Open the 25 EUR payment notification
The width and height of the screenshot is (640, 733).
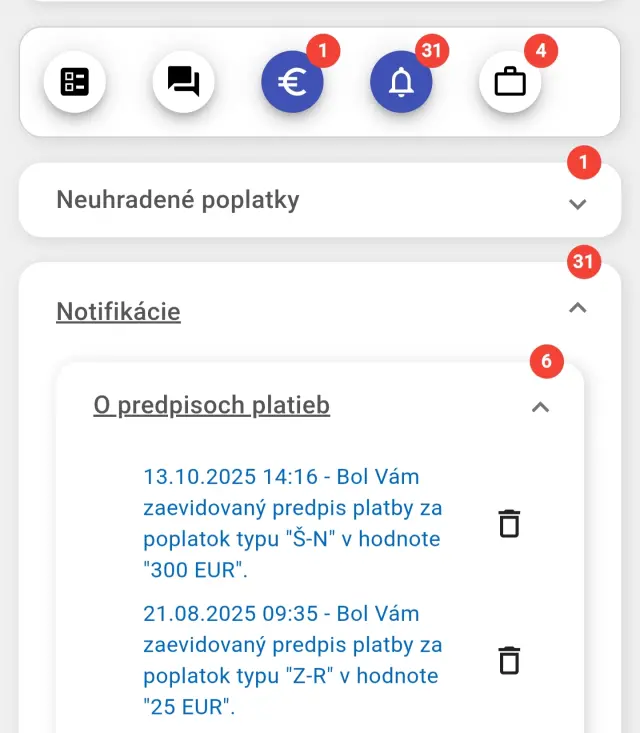tap(293, 660)
